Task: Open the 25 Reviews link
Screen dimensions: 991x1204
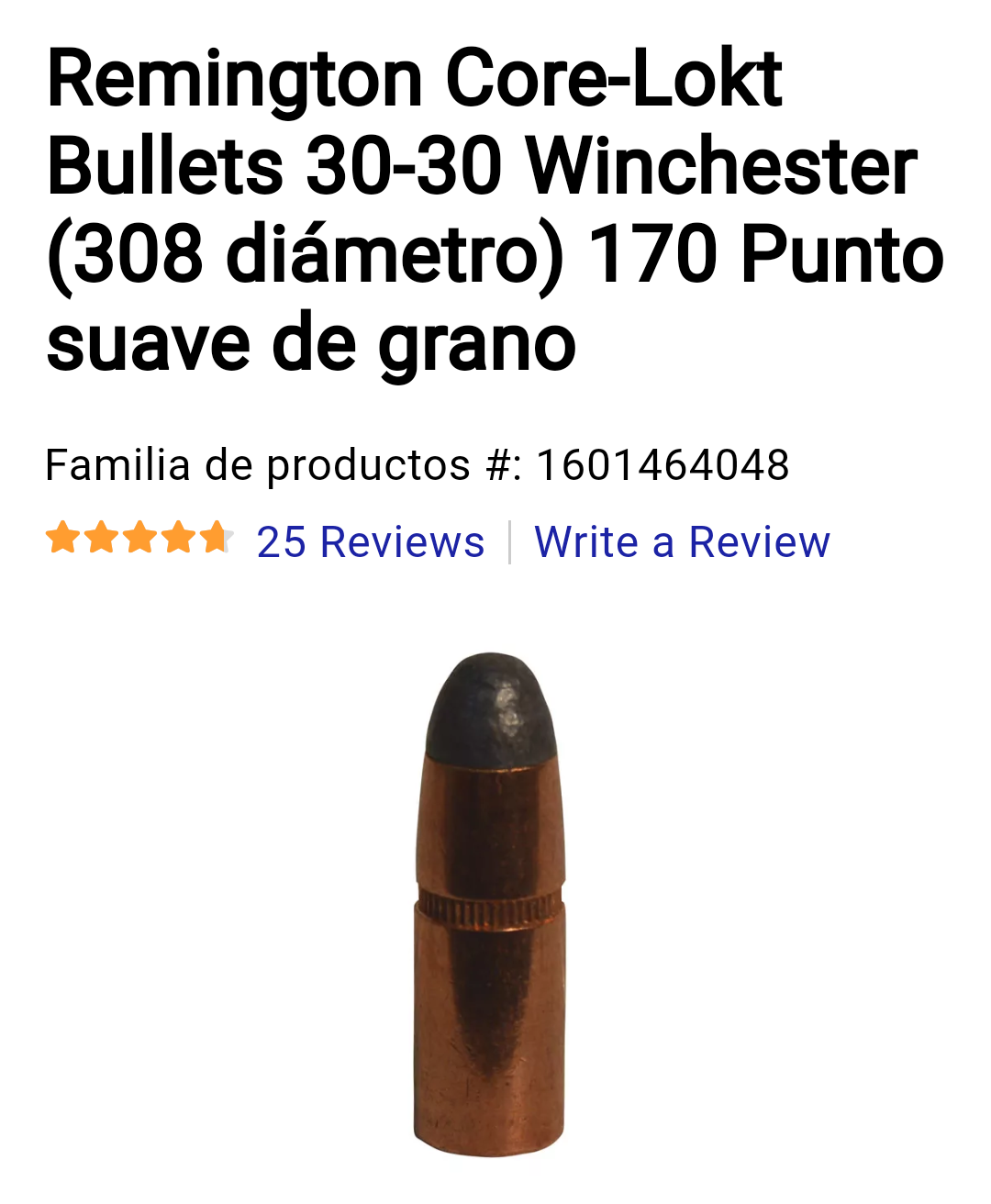Action: [370, 541]
